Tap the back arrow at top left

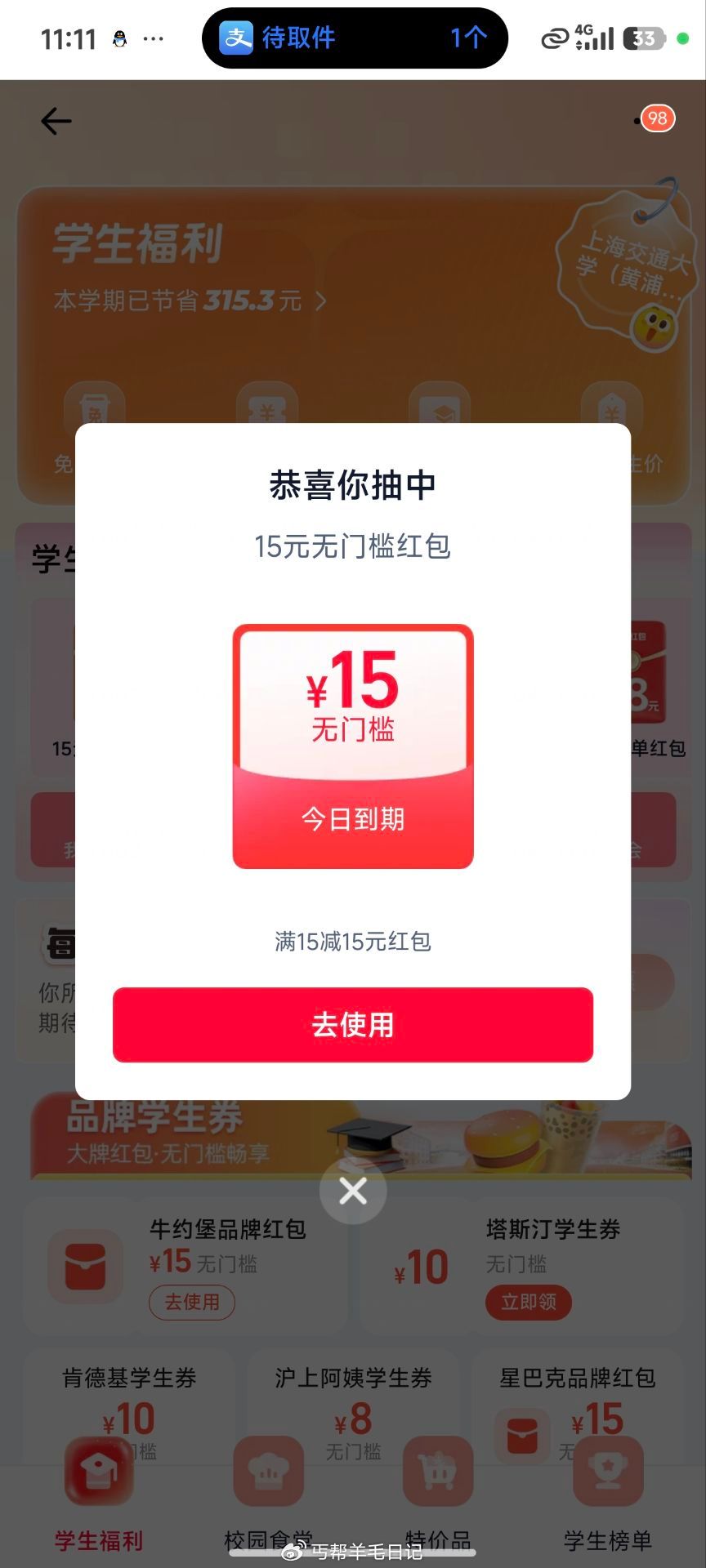(x=55, y=121)
